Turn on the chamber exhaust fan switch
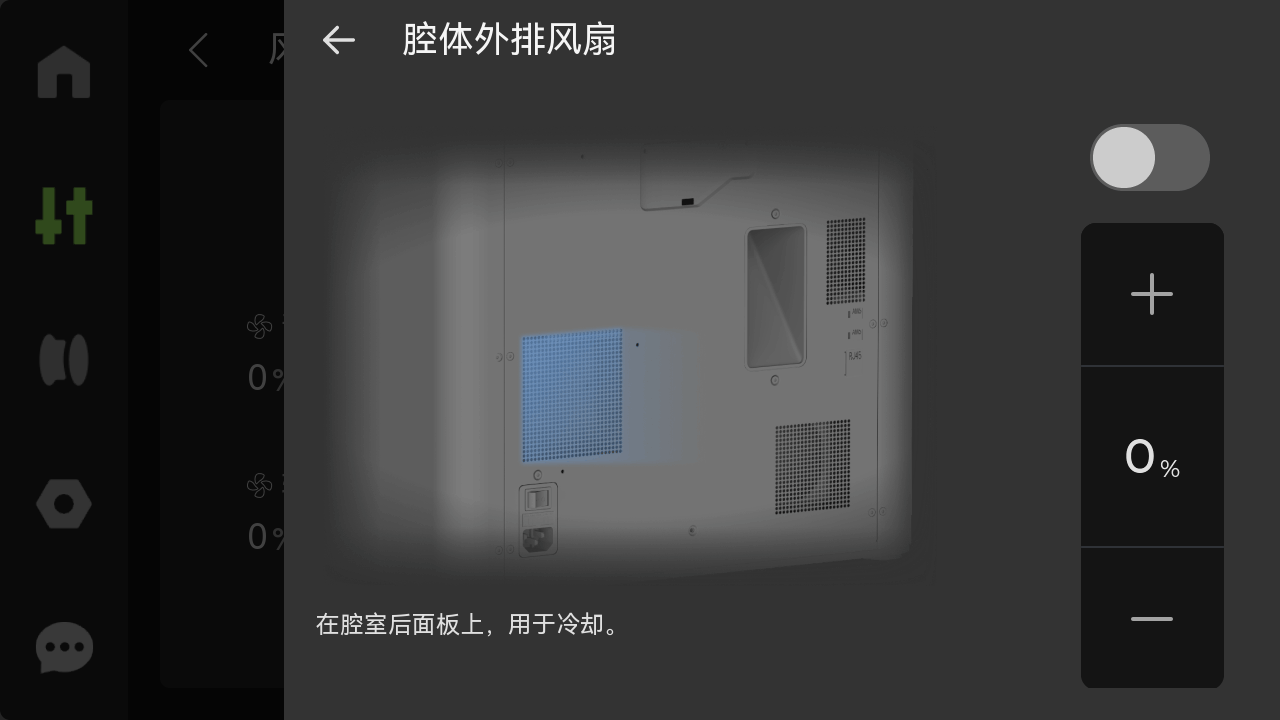1280x720 pixels. (1149, 158)
